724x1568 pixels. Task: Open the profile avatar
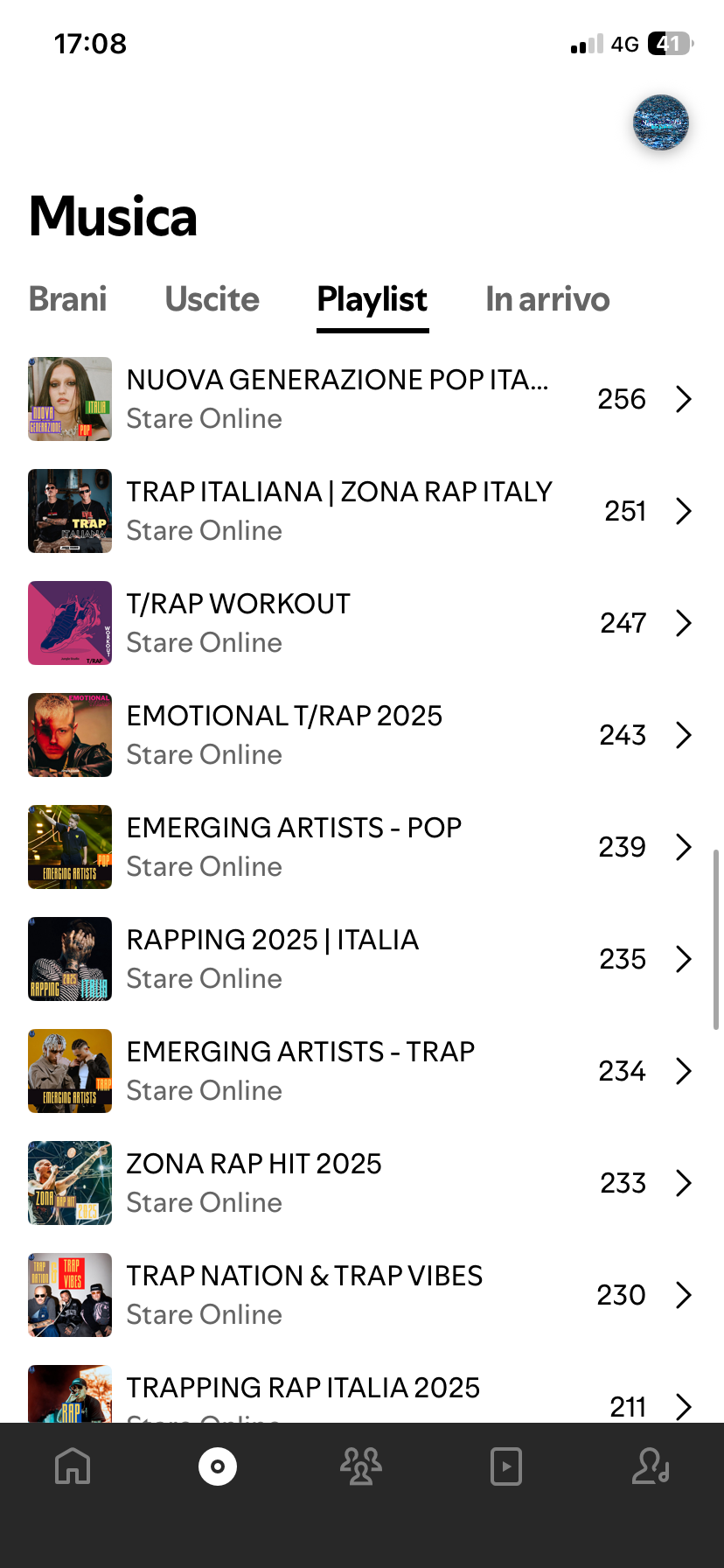point(661,122)
